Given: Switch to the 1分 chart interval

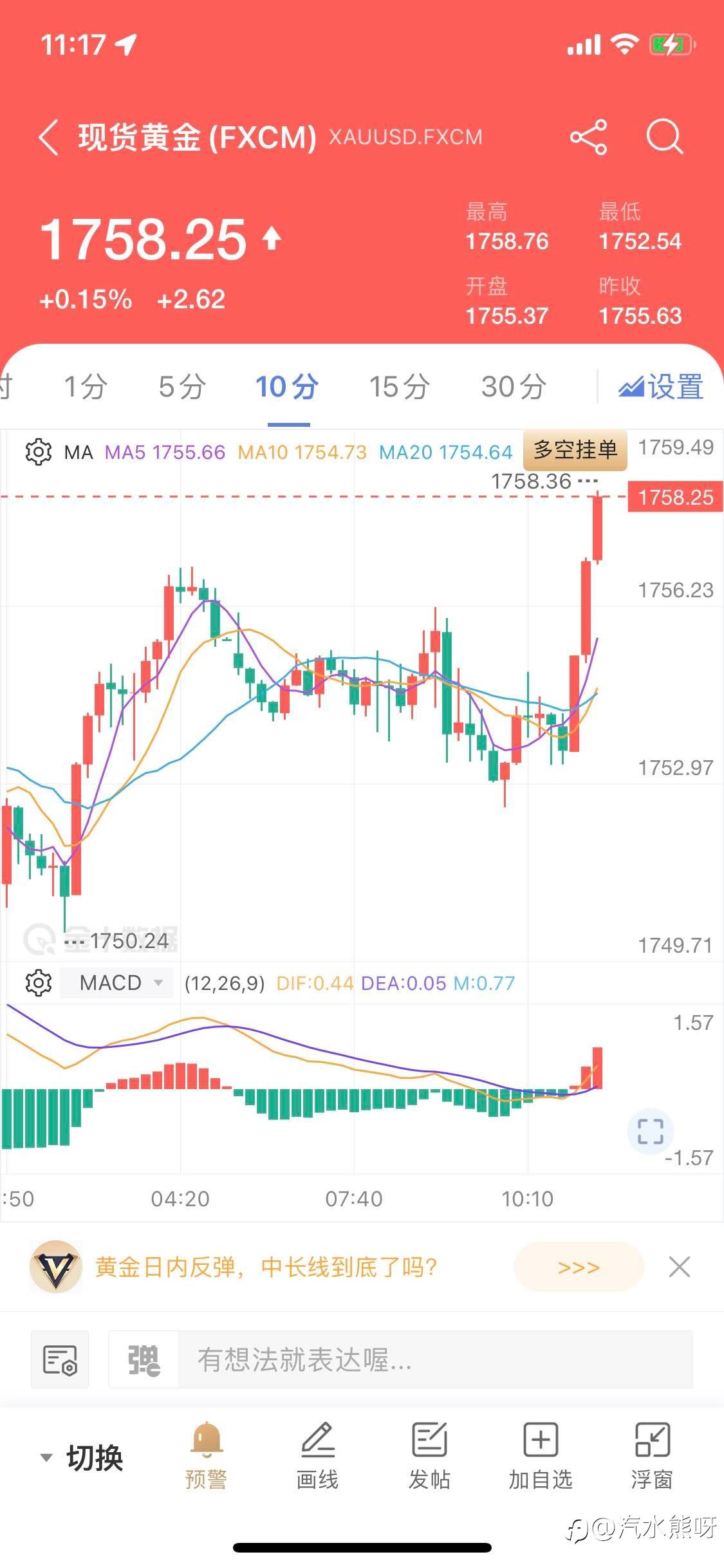Looking at the screenshot, I should pos(85,387).
